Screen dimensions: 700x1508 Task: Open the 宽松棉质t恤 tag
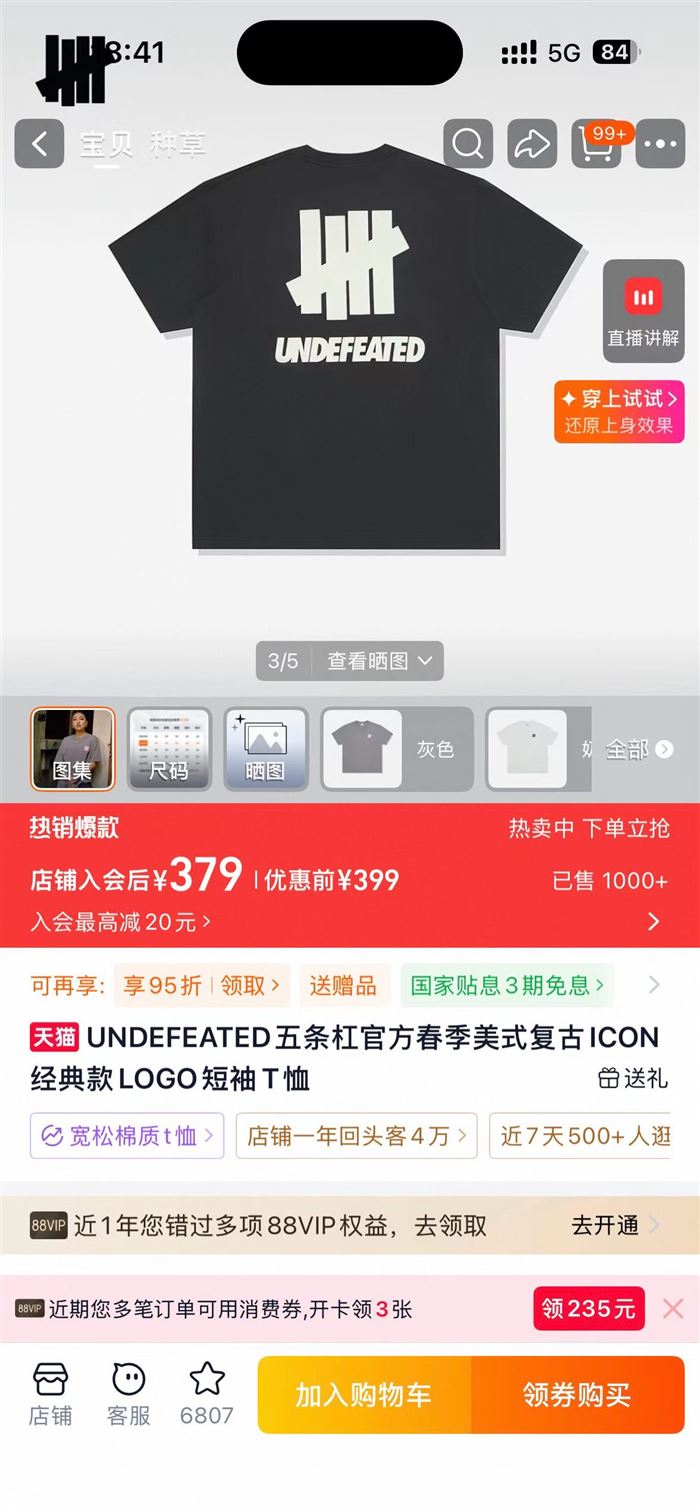click(x=127, y=1136)
